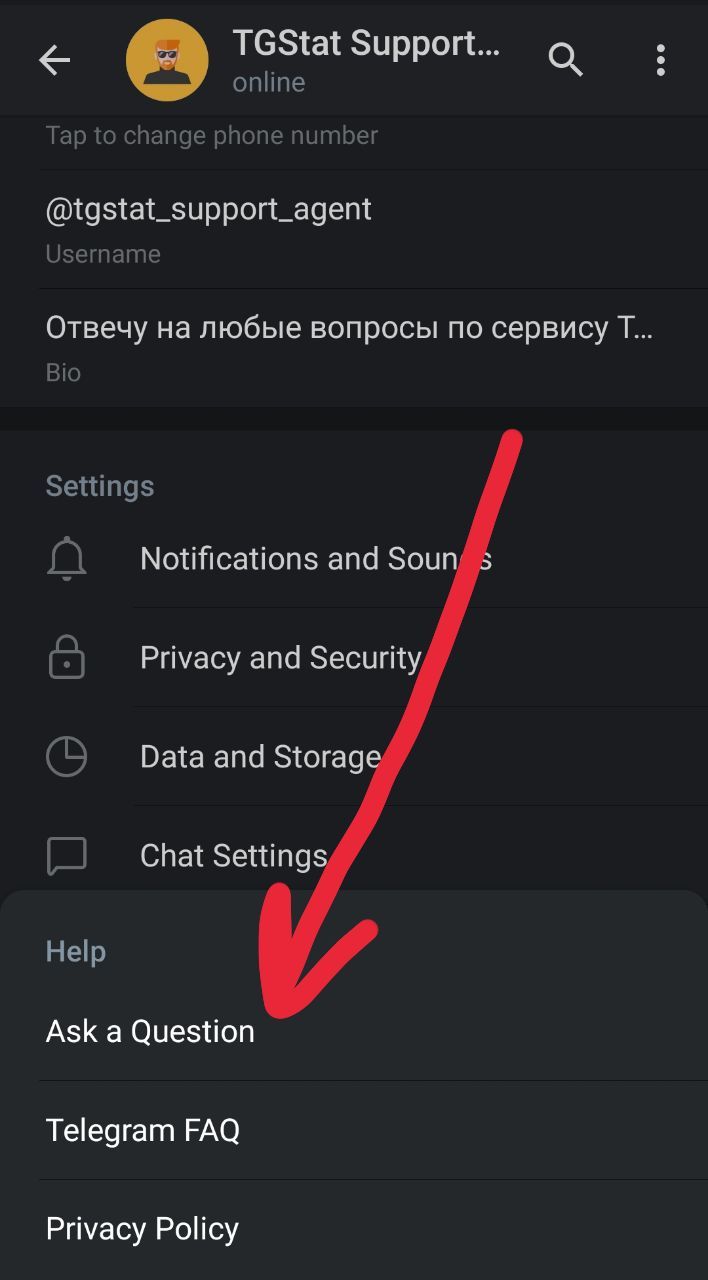The image size is (708, 1280).
Task: Go back with the arrow icon
Action: coord(54,61)
